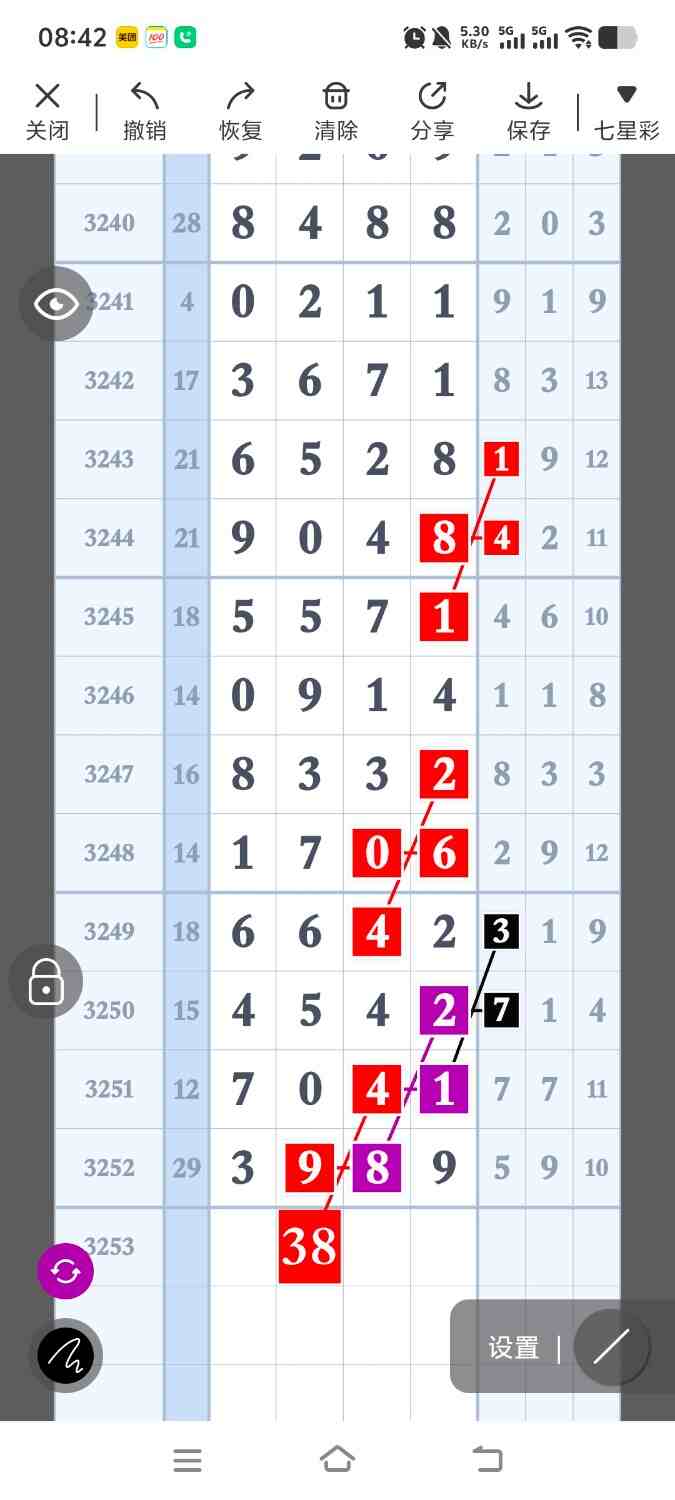
Task: Toggle markings visibility with the eye icon
Action: tap(56, 304)
